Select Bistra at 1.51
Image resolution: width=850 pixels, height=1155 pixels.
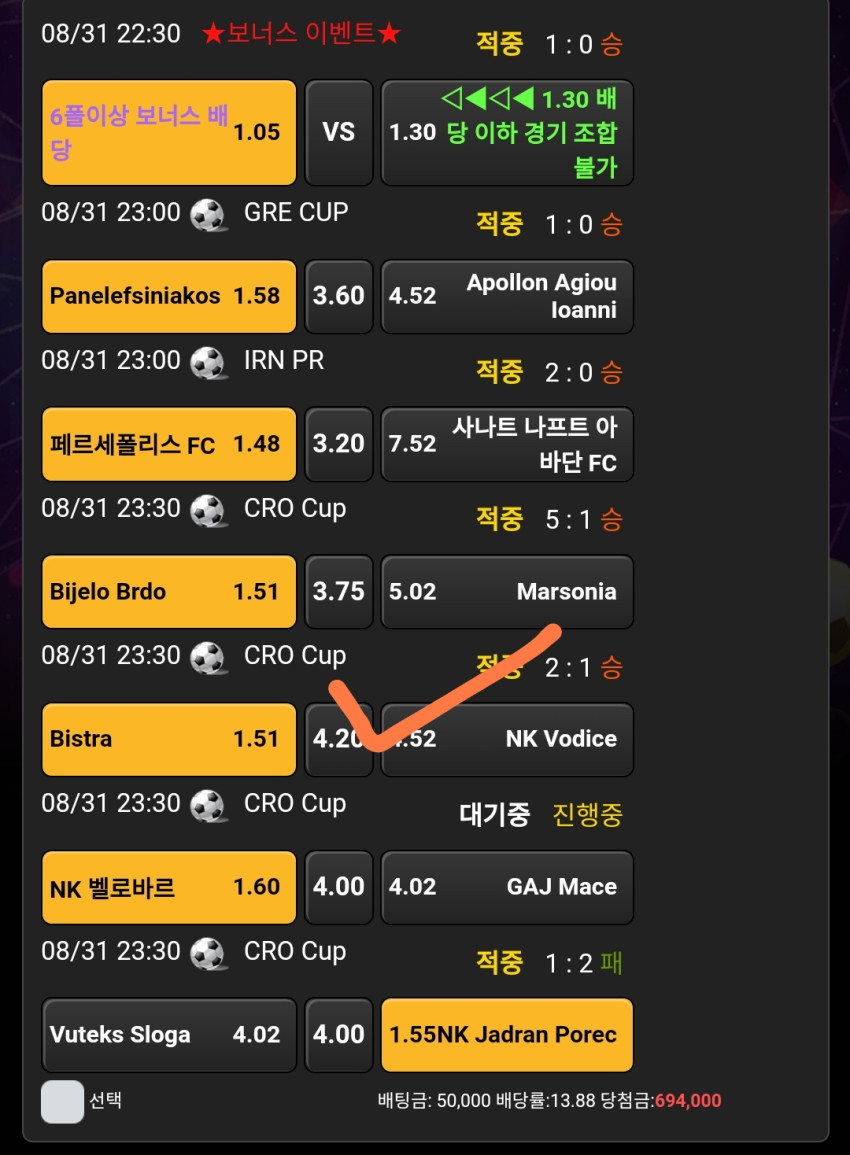[x=169, y=740]
